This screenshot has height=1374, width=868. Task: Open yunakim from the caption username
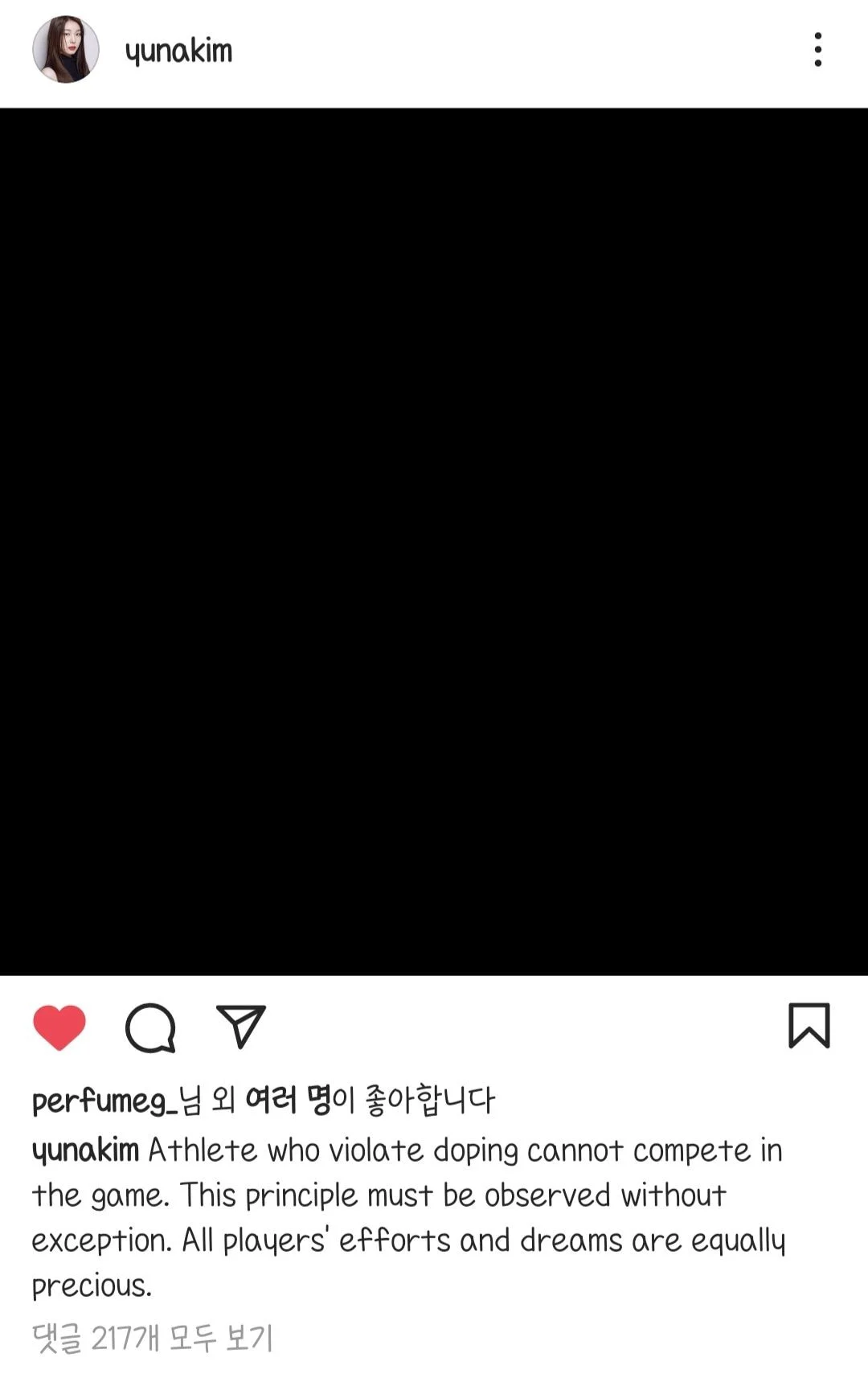pyautogui.click(x=85, y=1150)
